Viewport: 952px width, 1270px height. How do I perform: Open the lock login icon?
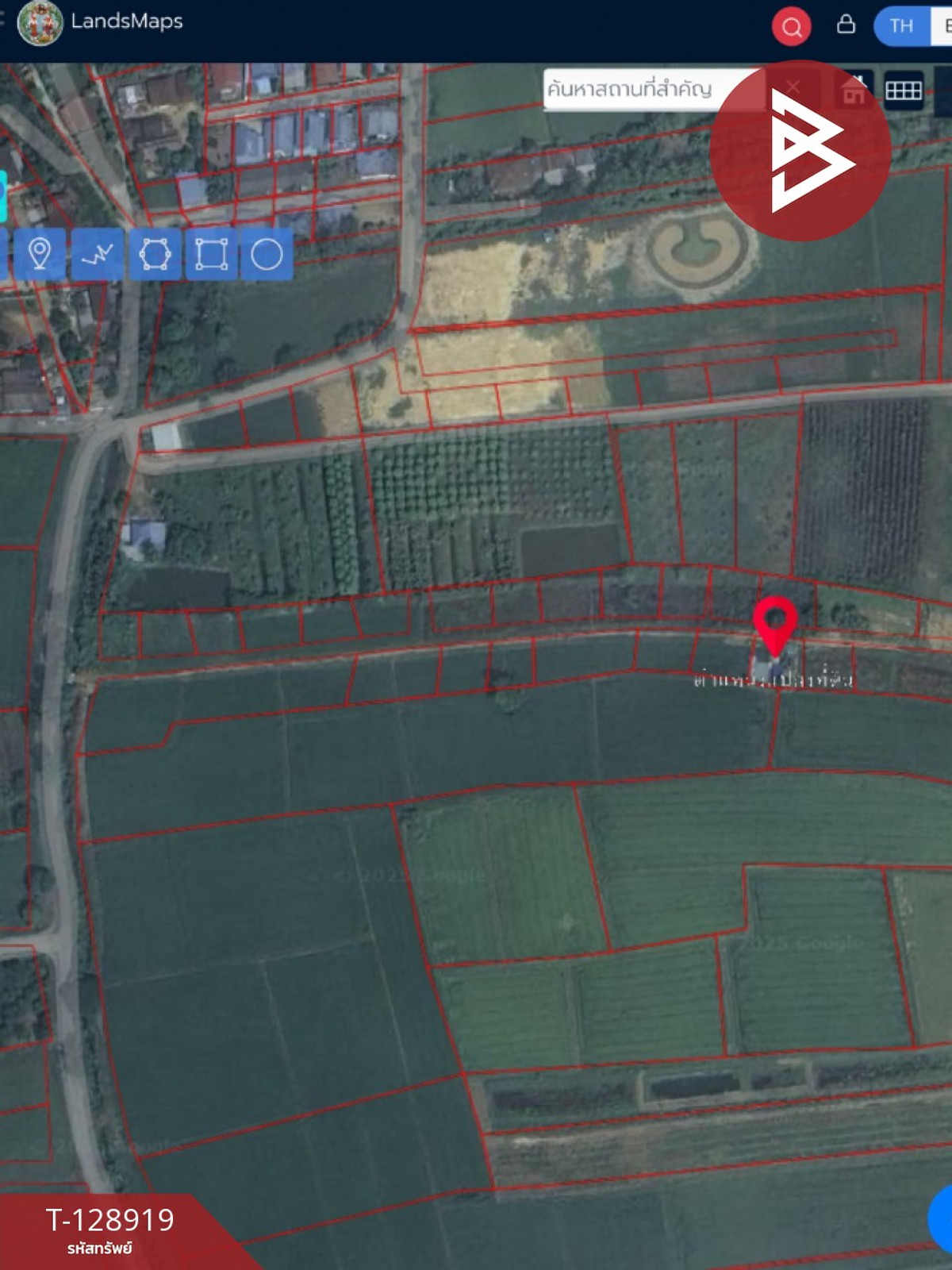point(846,25)
